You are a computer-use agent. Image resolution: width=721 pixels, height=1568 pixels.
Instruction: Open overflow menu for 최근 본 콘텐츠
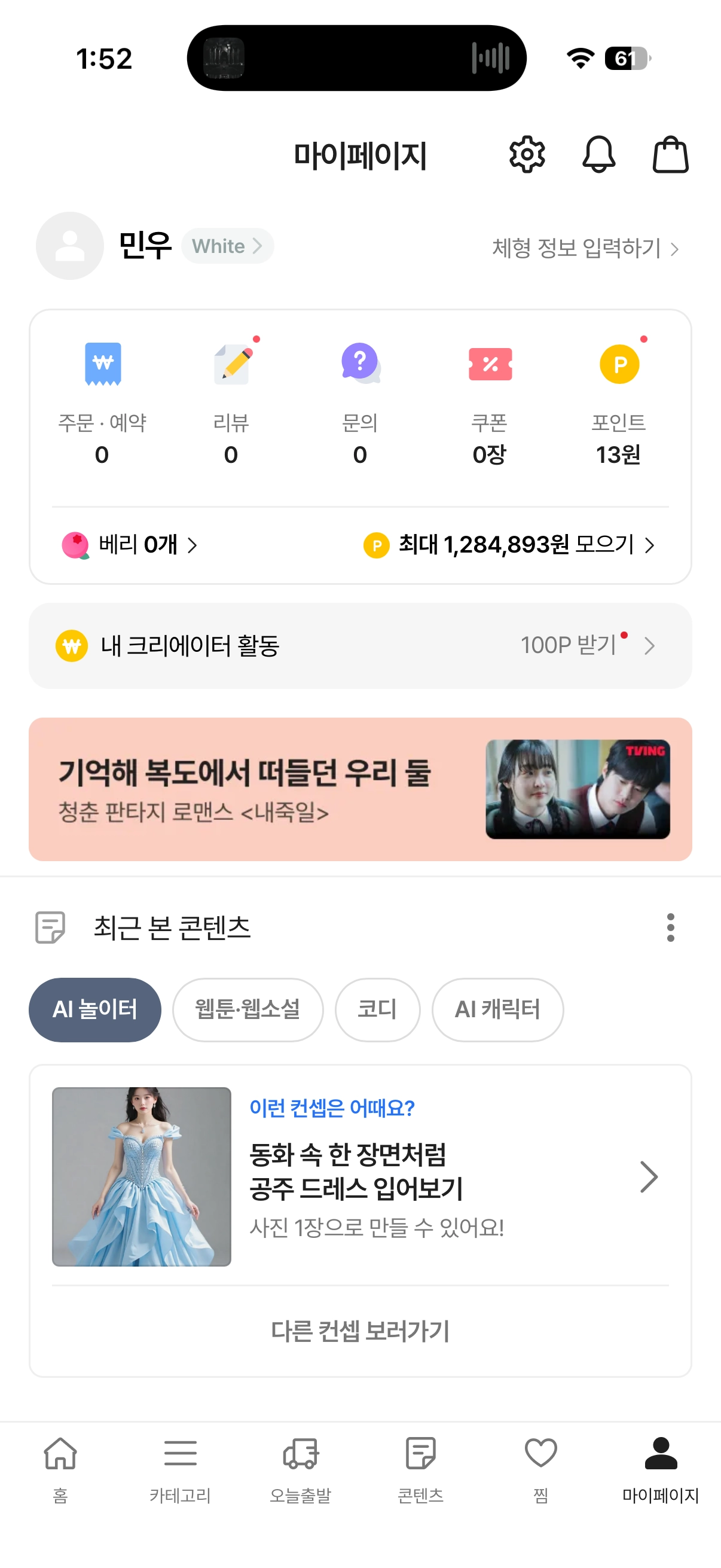(x=670, y=927)
